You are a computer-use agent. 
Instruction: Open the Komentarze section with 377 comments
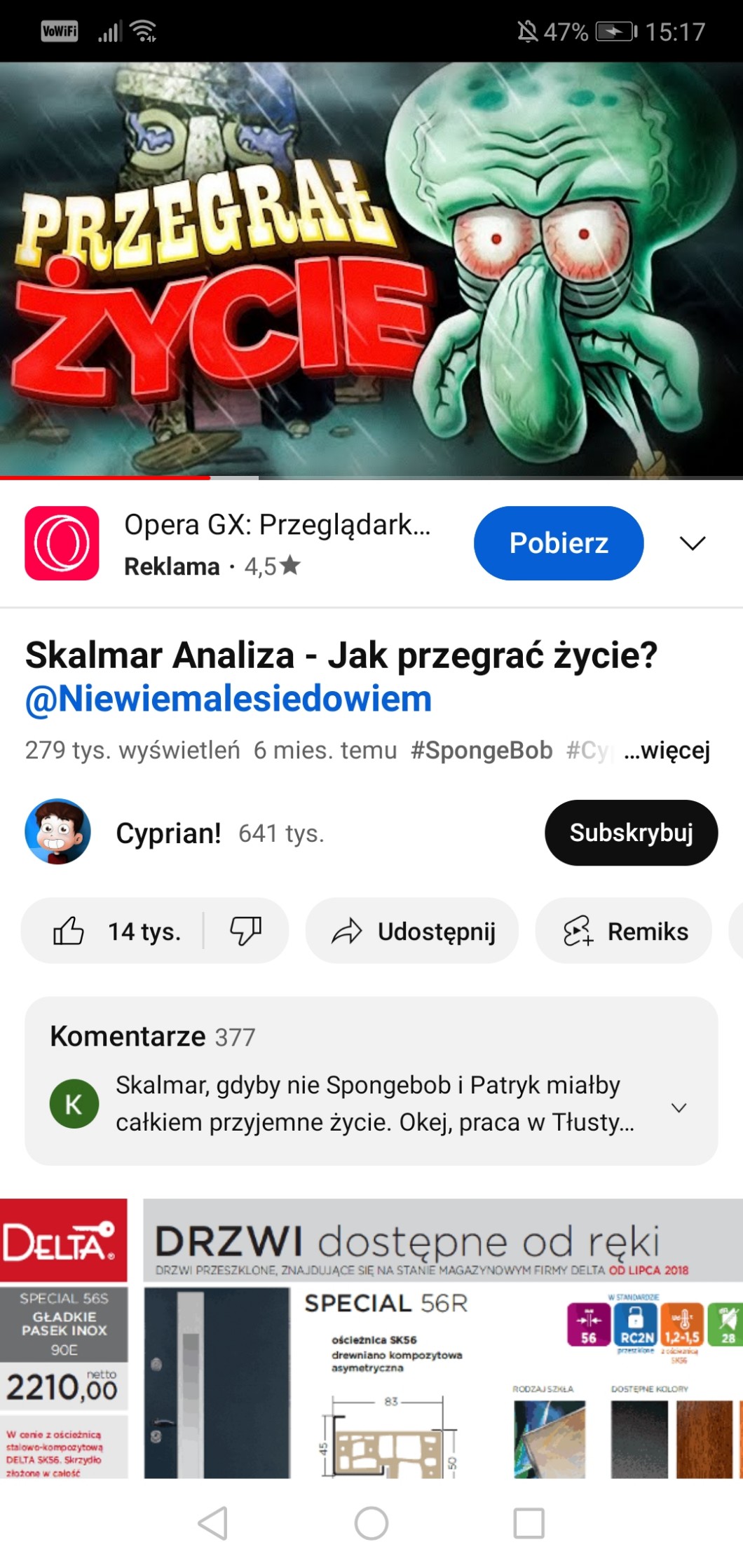coord(371,1079)
